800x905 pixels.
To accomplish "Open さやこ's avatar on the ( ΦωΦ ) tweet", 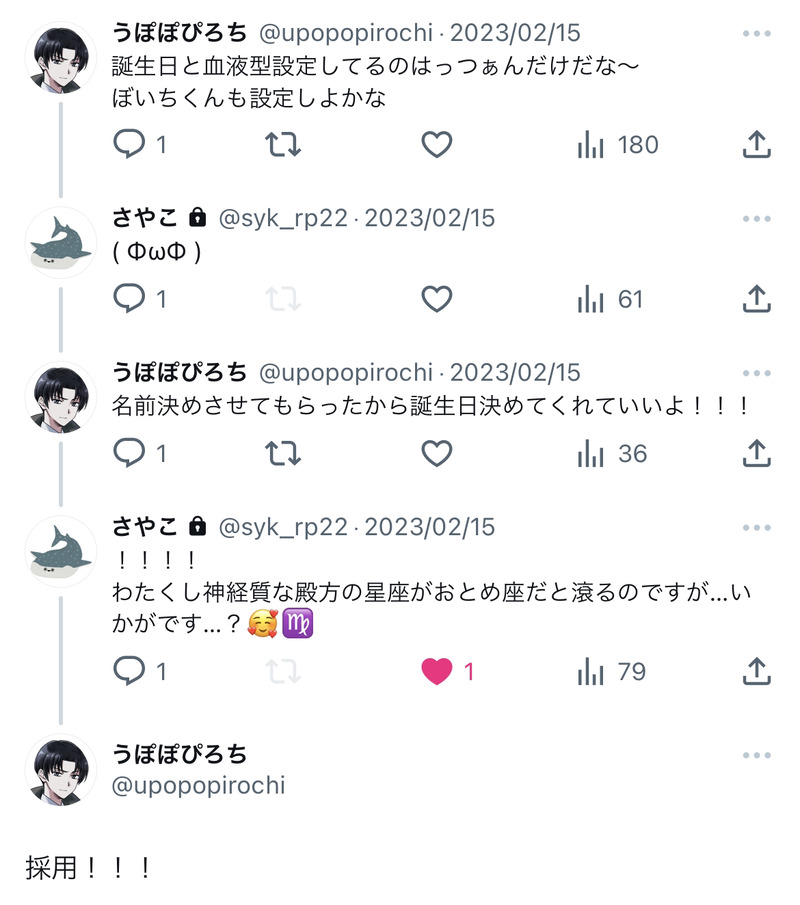I will 61,243.
